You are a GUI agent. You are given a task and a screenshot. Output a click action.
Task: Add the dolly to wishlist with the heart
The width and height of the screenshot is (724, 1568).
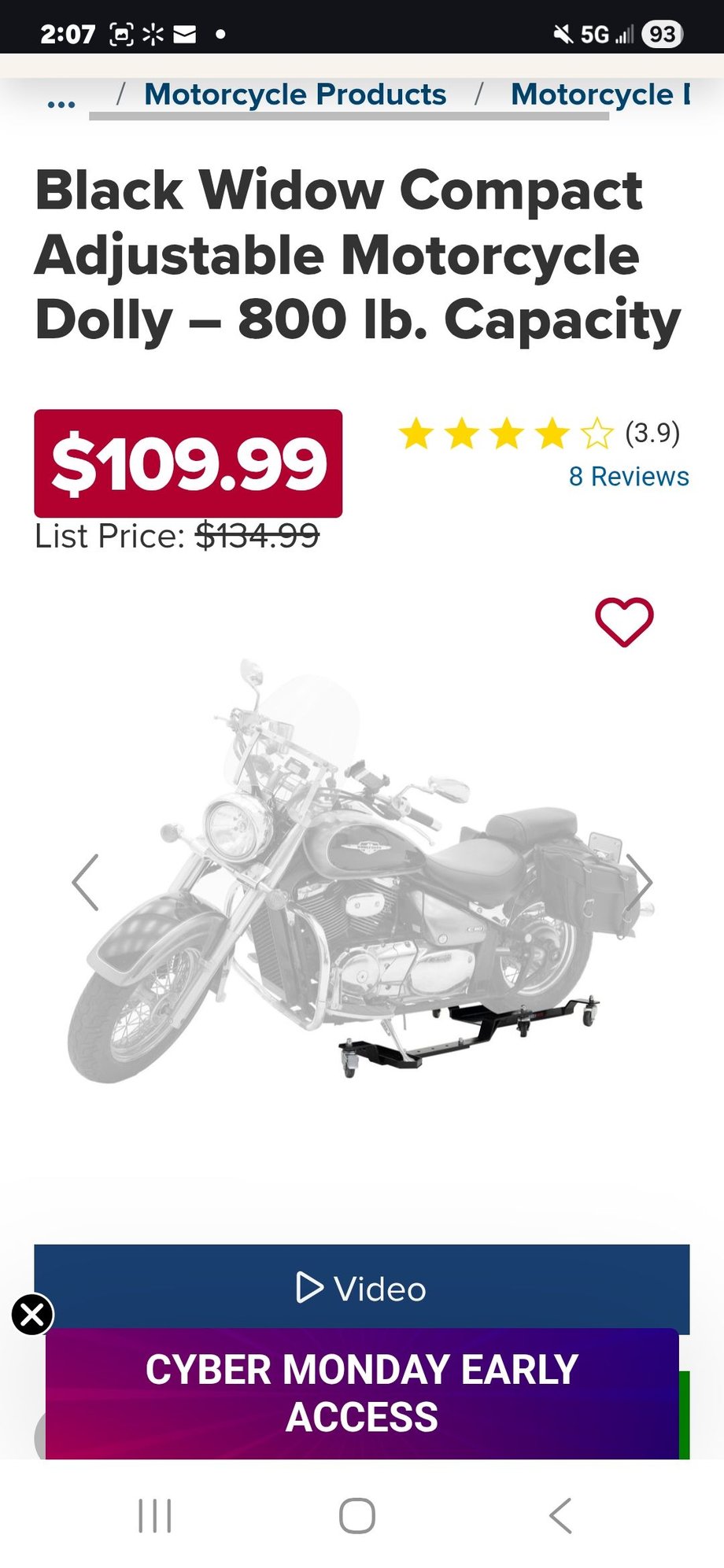(x=623, y=622)
